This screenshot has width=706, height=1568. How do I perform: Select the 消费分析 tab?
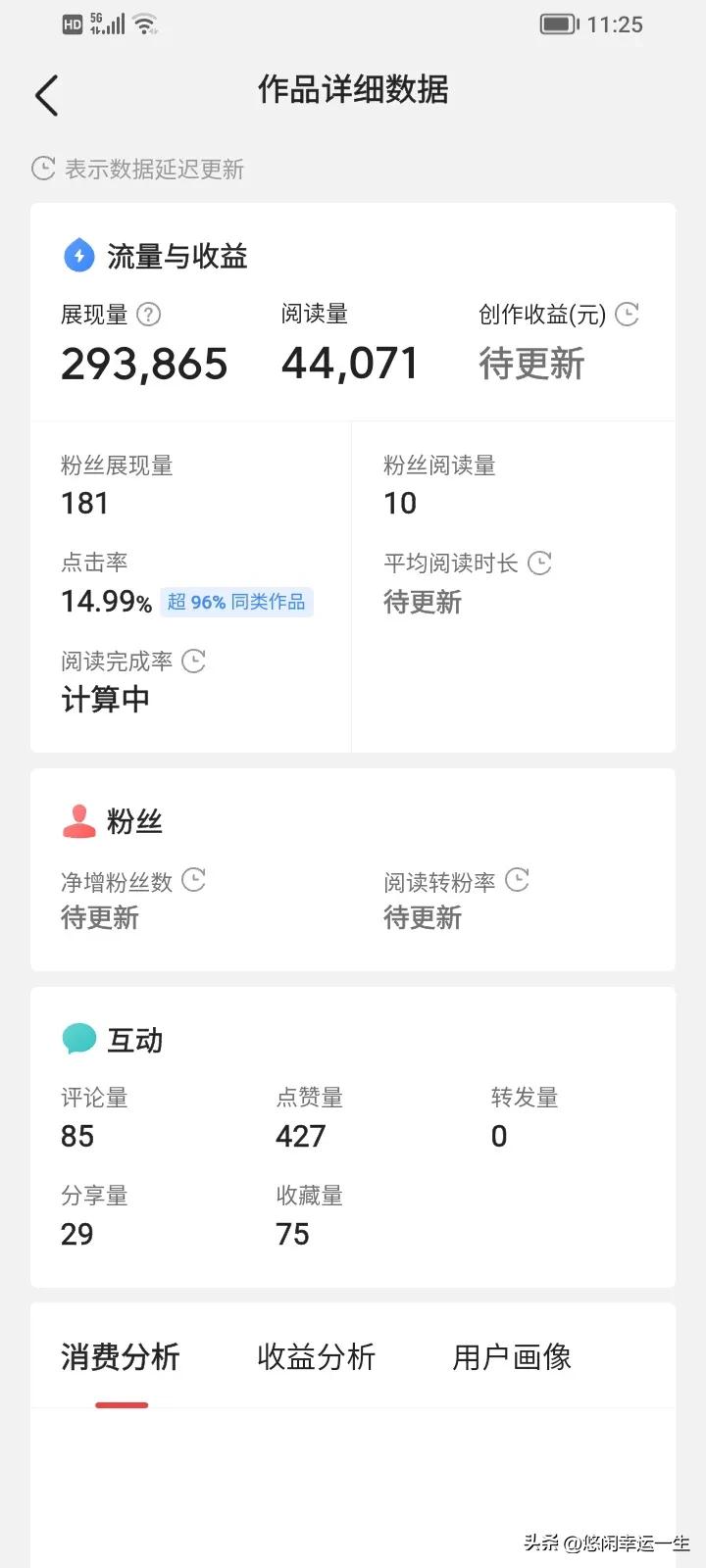[x=120, y=1357]
